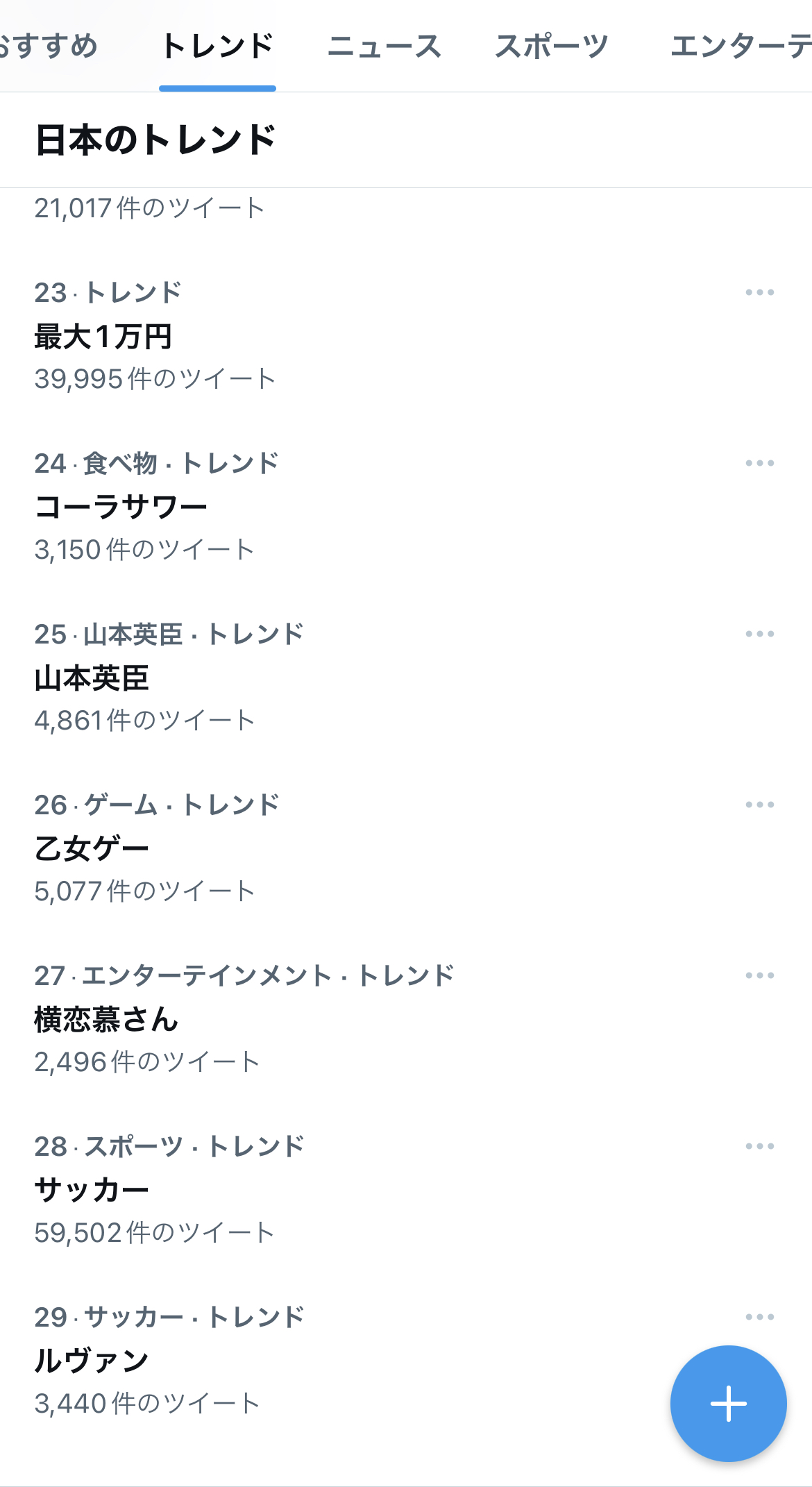
Task: Open more options for コーラサワー
Action: point(759,463)
